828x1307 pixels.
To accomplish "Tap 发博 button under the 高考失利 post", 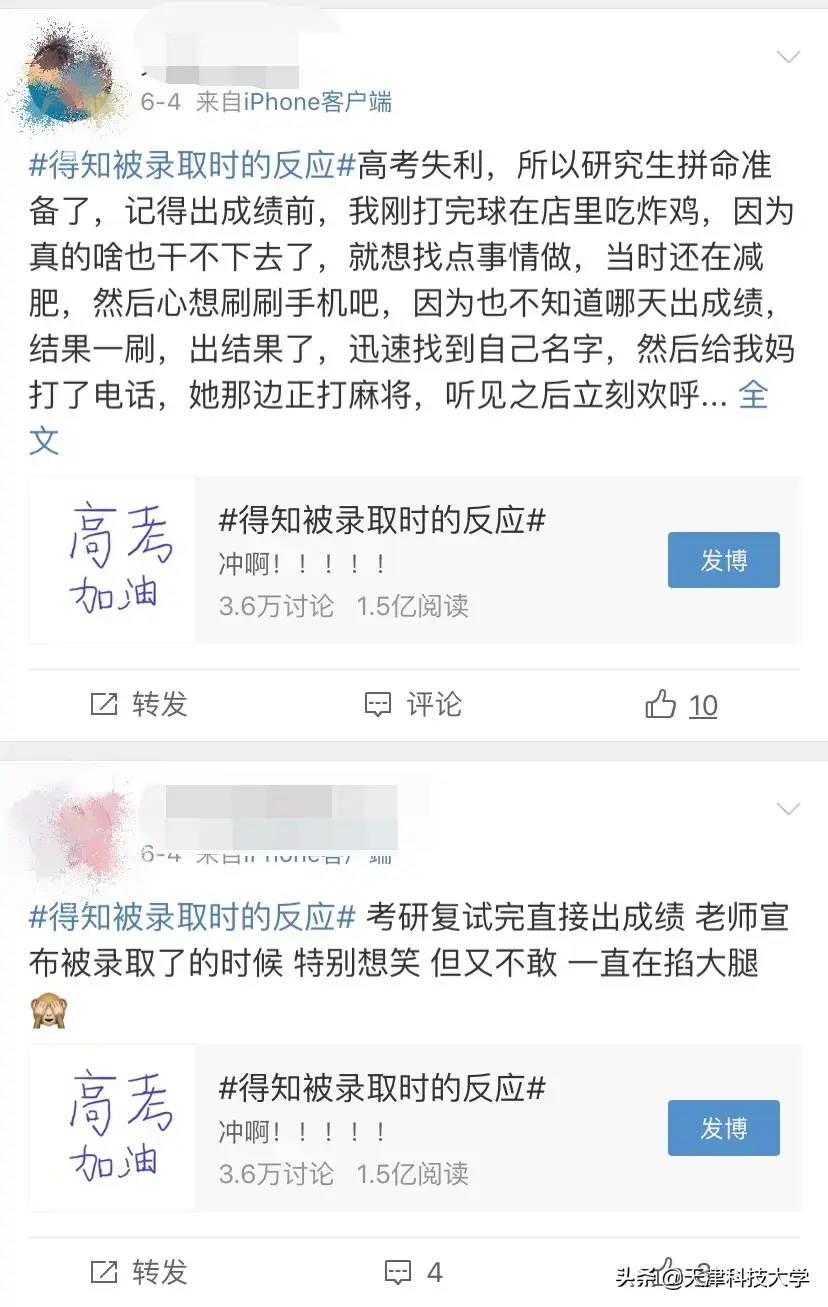I will click(x=723, y=560).
